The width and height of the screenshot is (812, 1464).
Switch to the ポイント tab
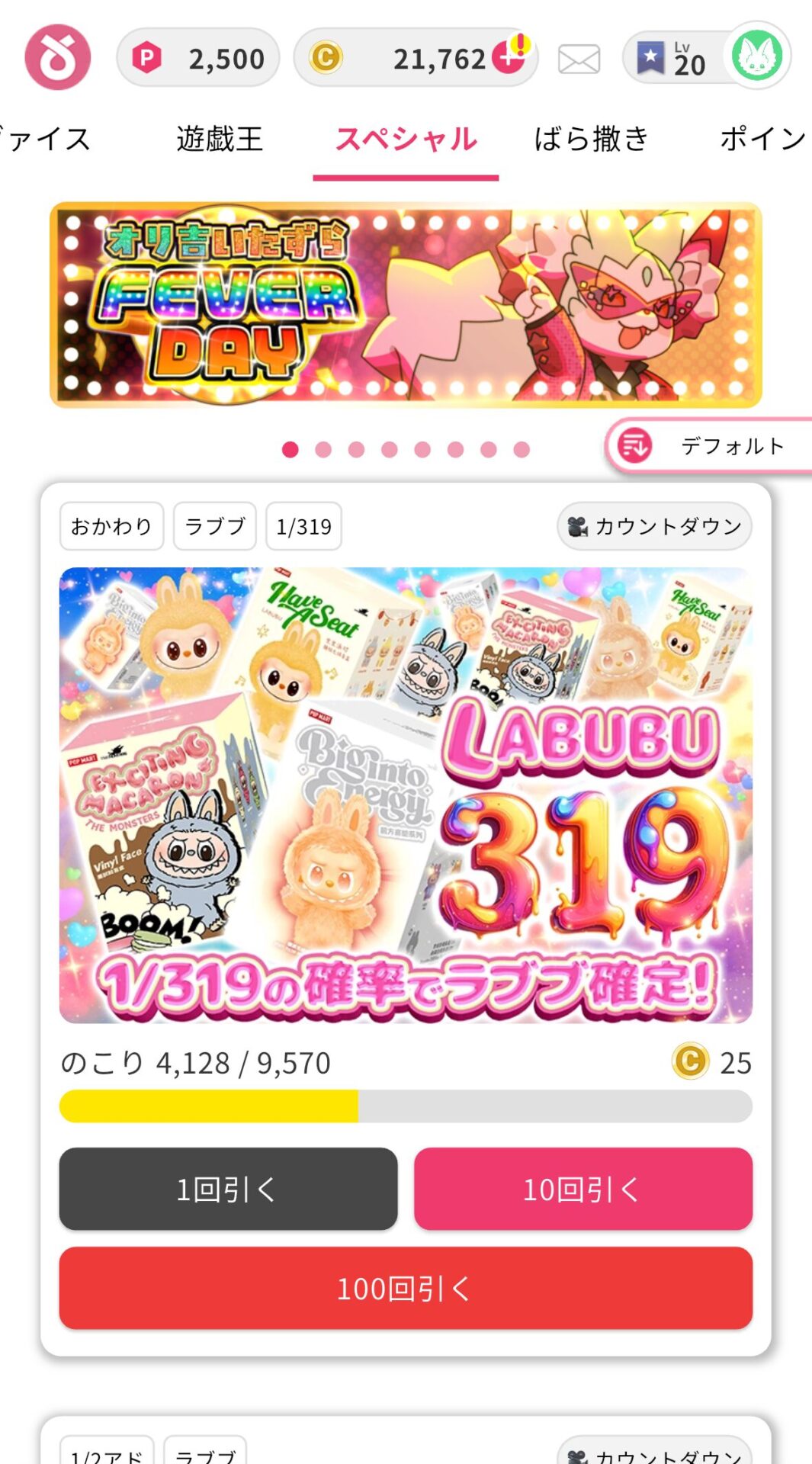click(762, 139)
